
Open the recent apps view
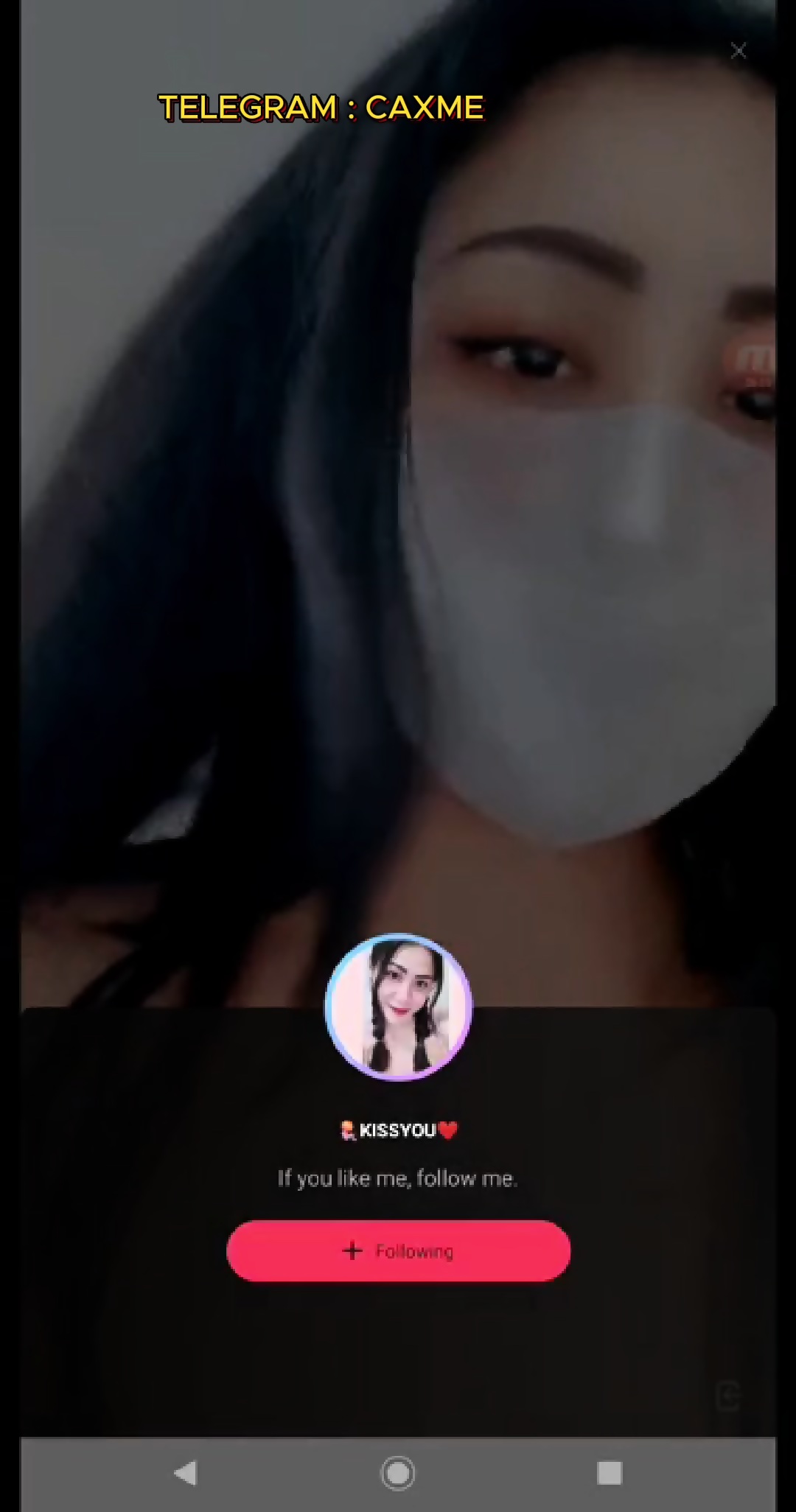610,1473
